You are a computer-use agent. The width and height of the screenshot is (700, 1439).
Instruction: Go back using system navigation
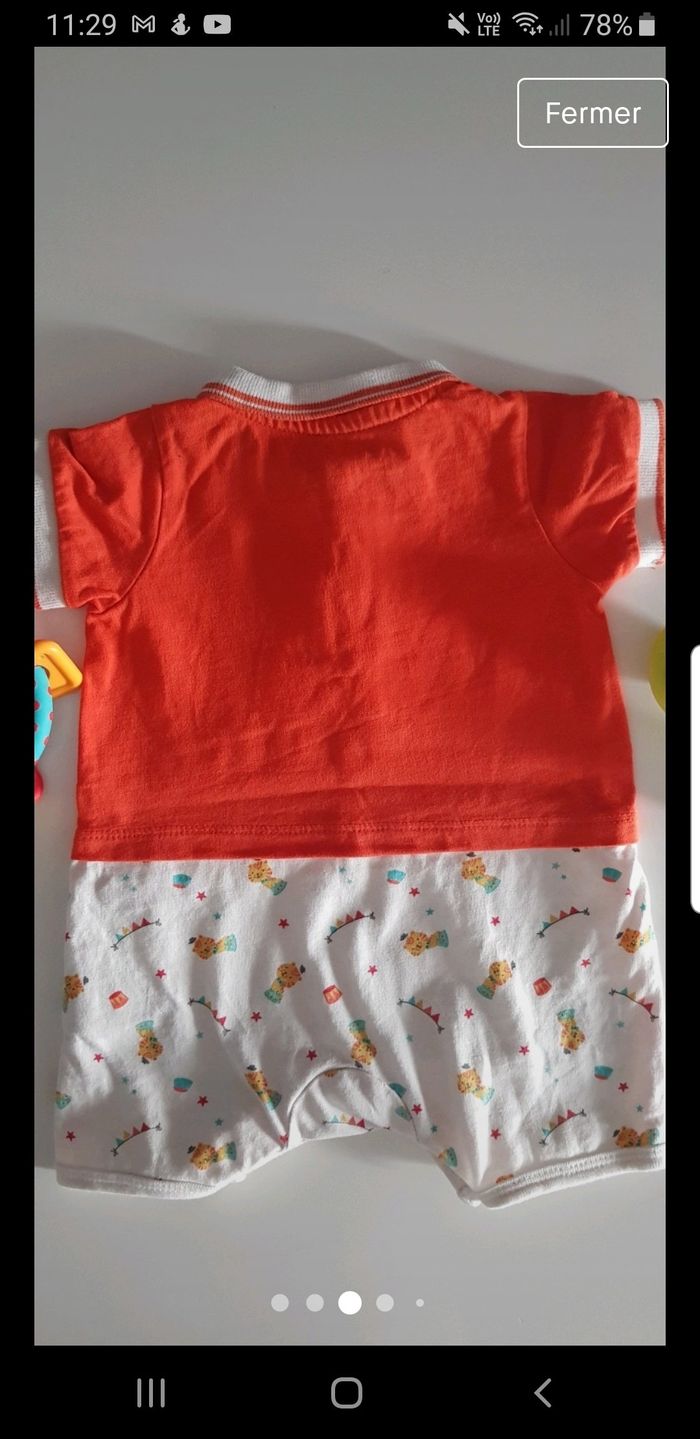point(543,1392)
